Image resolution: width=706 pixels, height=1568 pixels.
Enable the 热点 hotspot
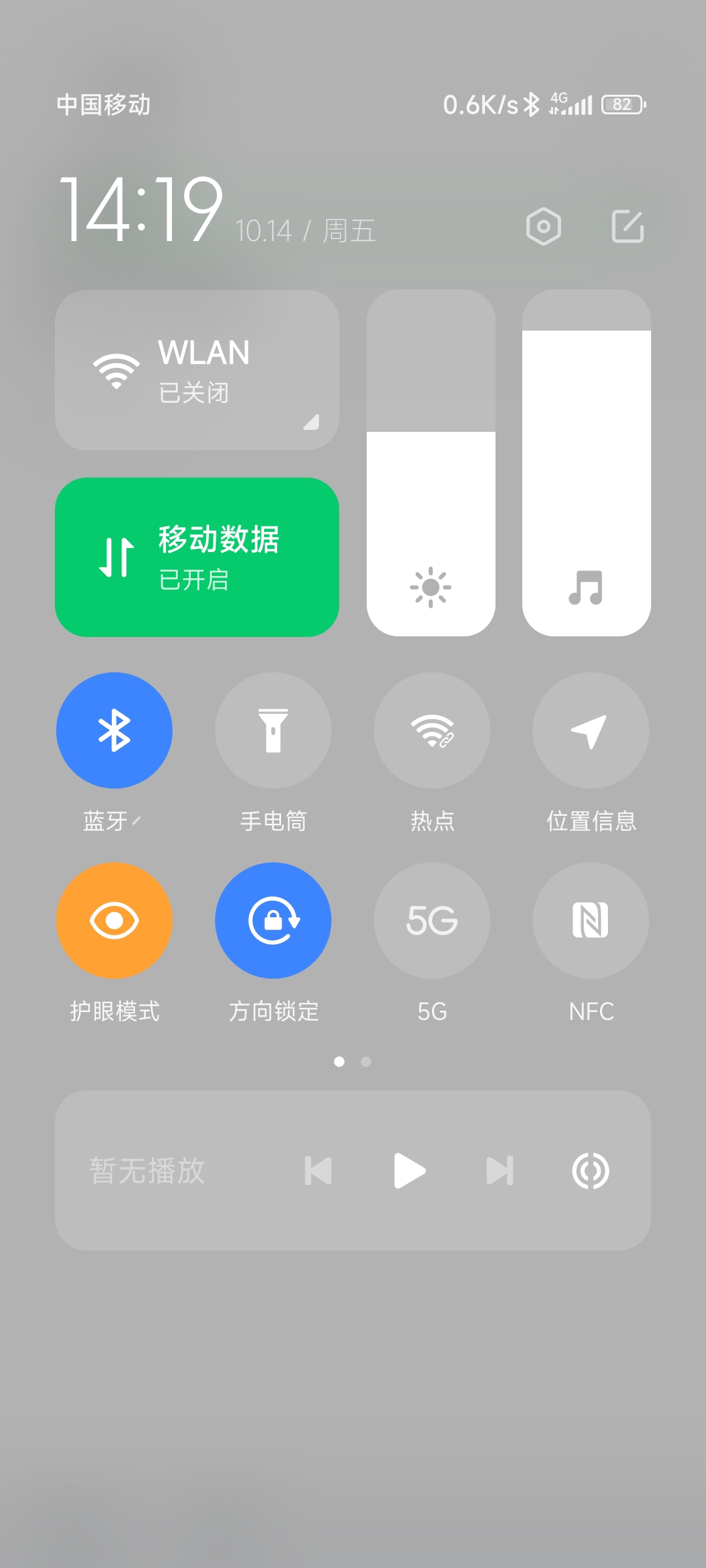click(432, 730)
